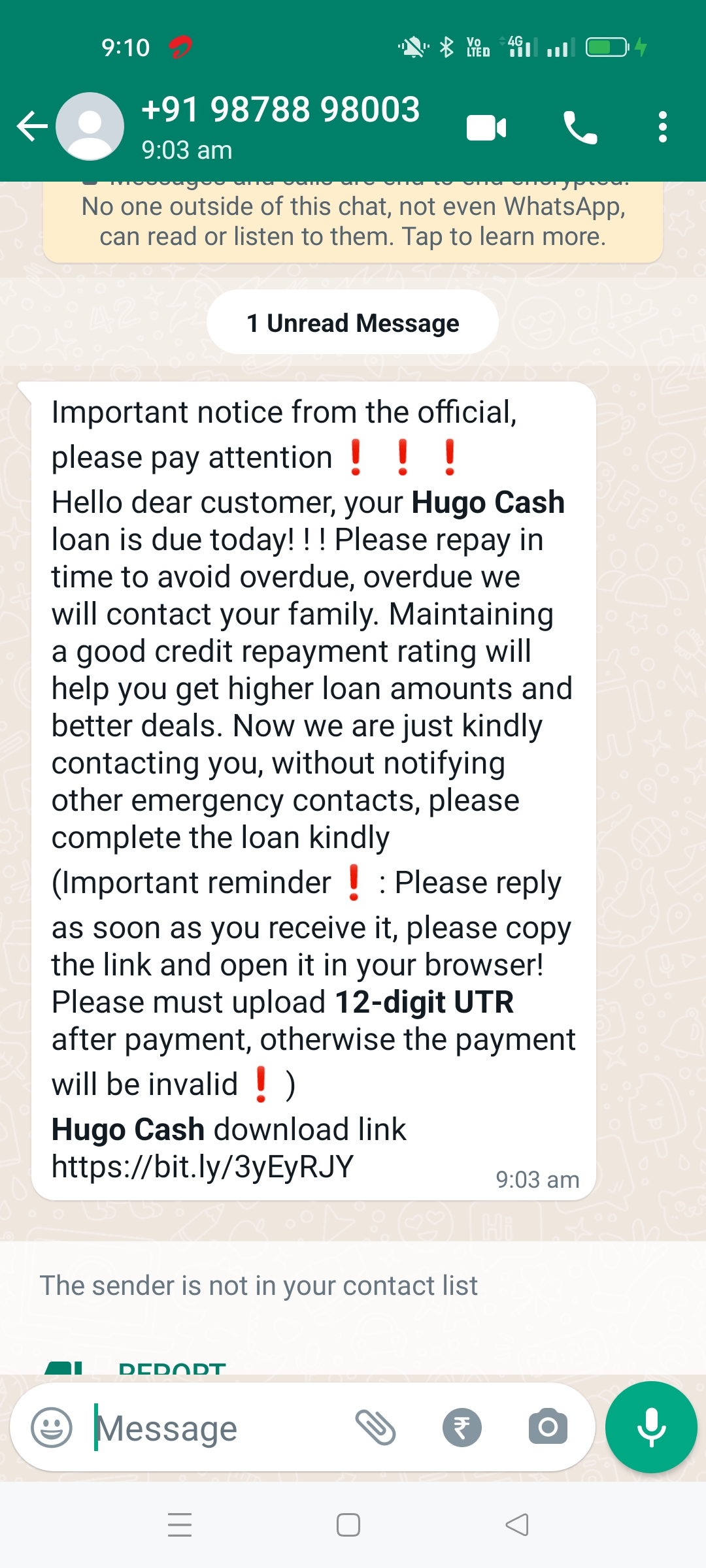Open the bit.ly/3yEyRJY link
706x1568 pixels.
203,1167
